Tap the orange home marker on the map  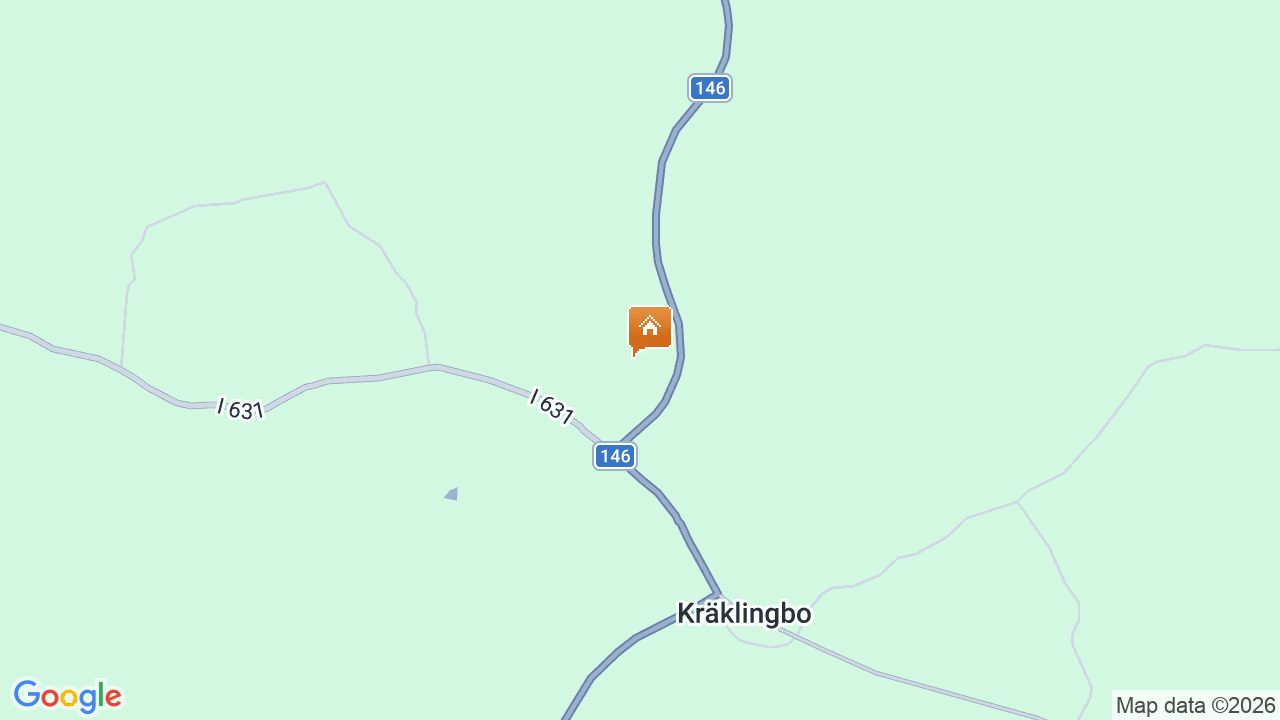(x=649, y=328)
